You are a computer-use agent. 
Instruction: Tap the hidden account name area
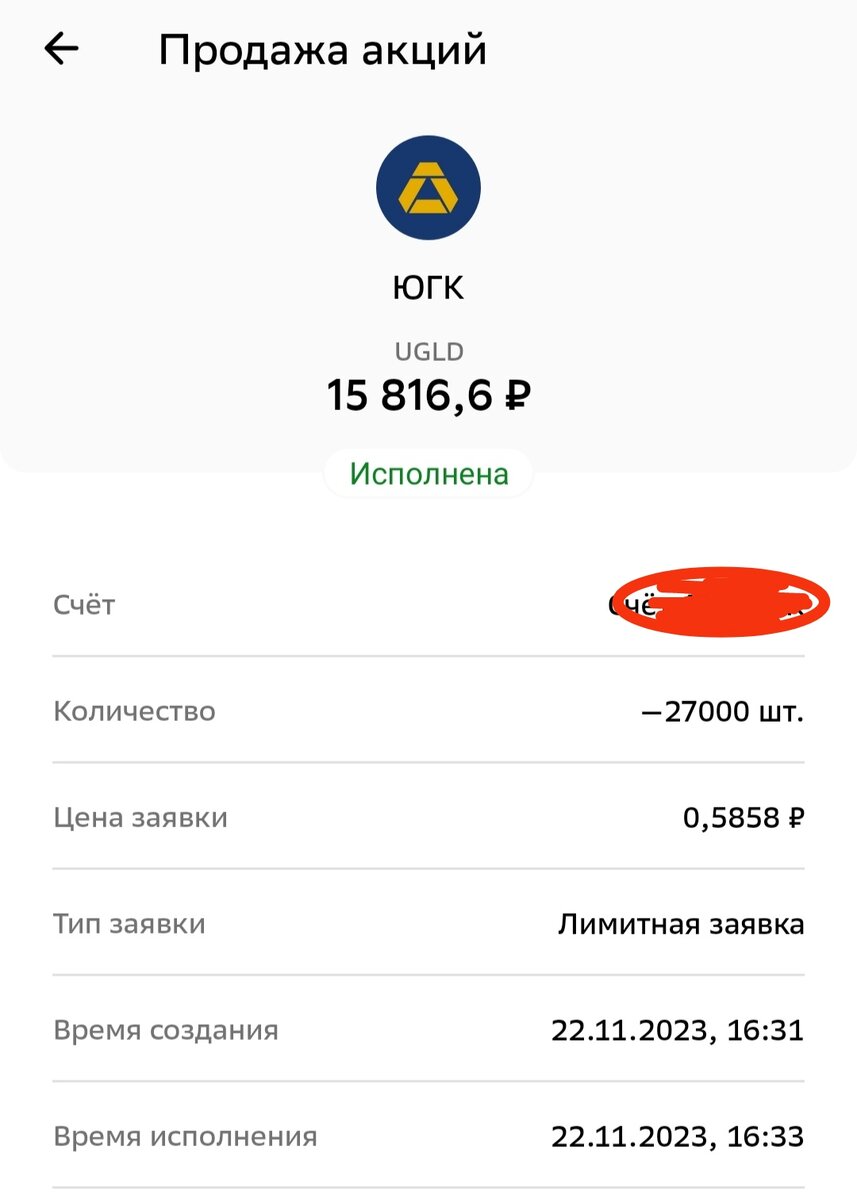pyautogui.click(x=723, y=600)
